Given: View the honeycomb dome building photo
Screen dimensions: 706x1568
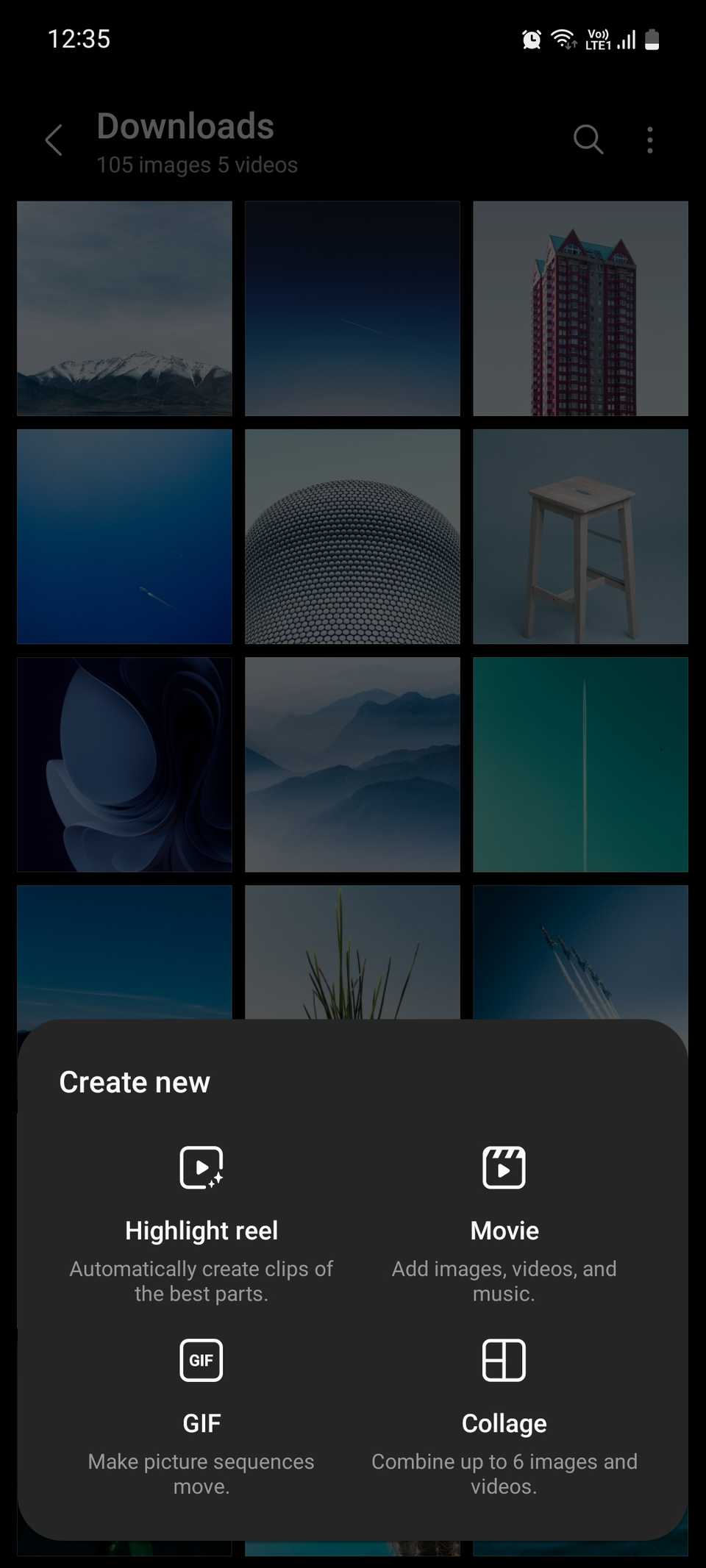Looking at the screenshot, I should coord(352,537).
